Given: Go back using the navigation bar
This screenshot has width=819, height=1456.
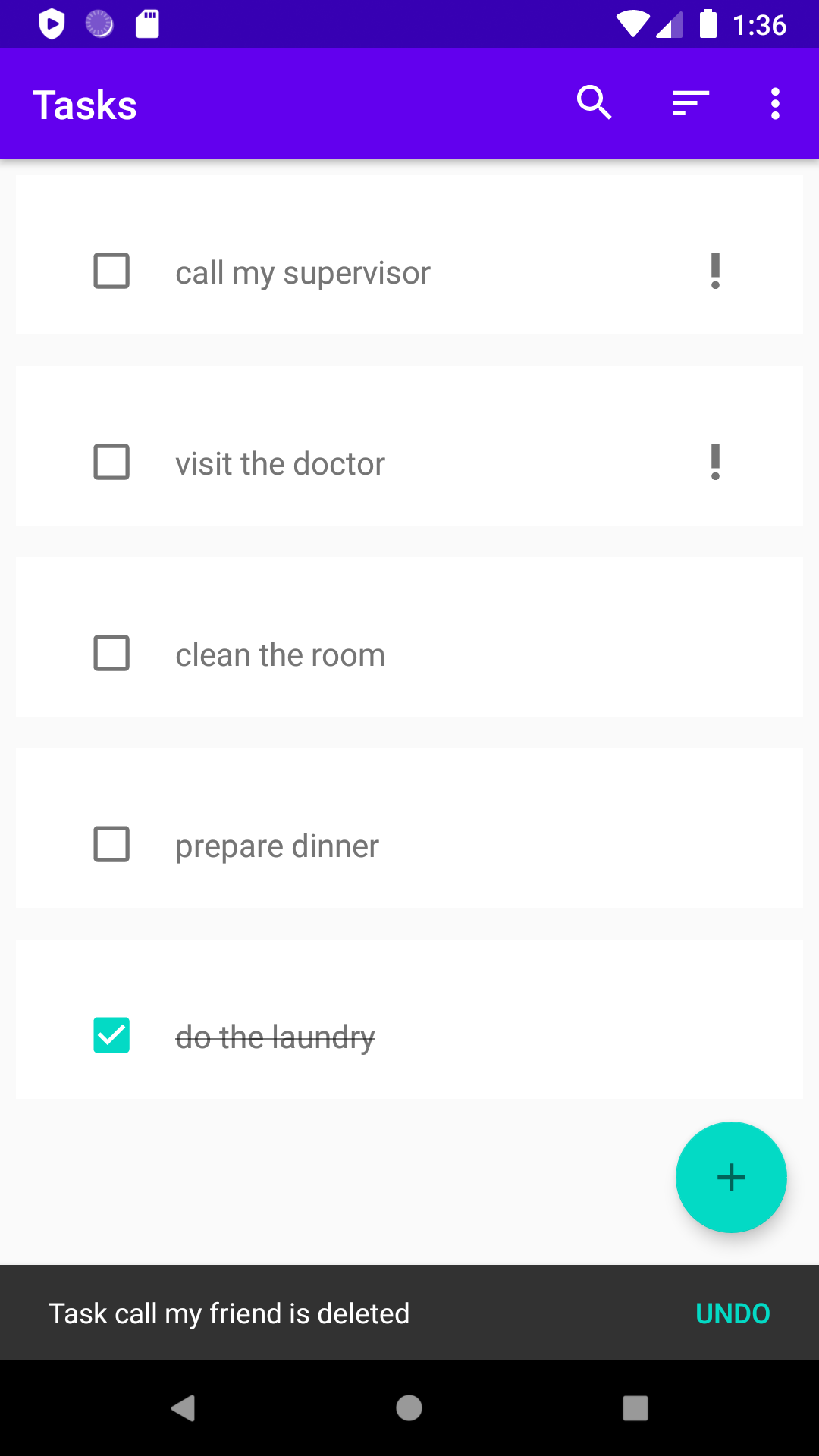Looking at the screenshot, I should (183, 1408).
